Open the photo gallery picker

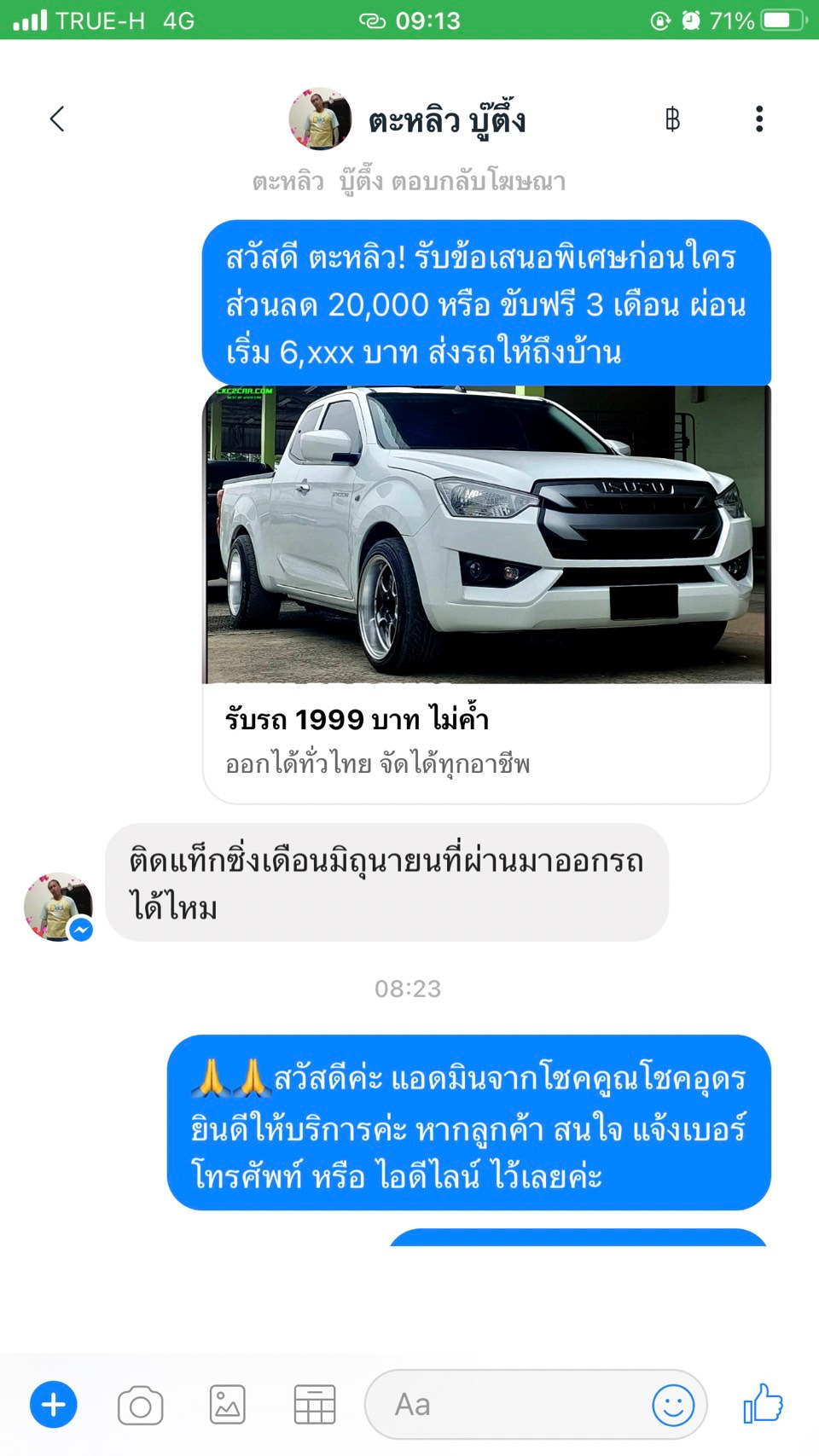tap(228, 1405)
